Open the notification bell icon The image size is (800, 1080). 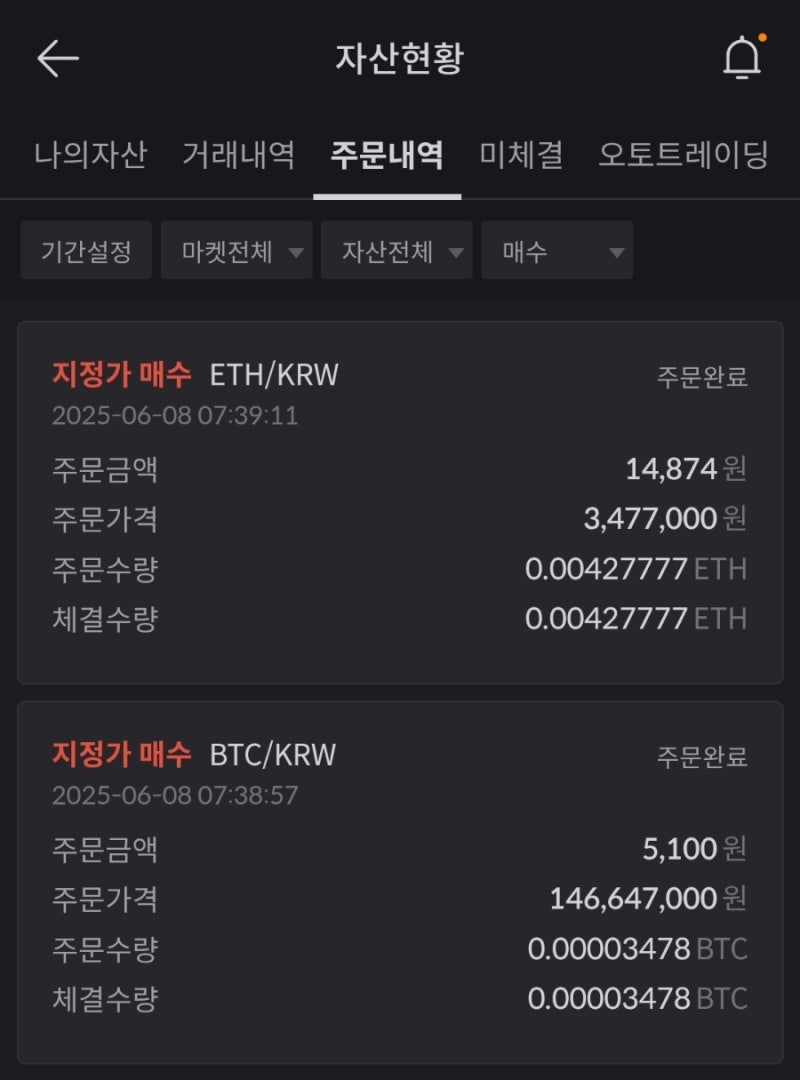[742, 57]
